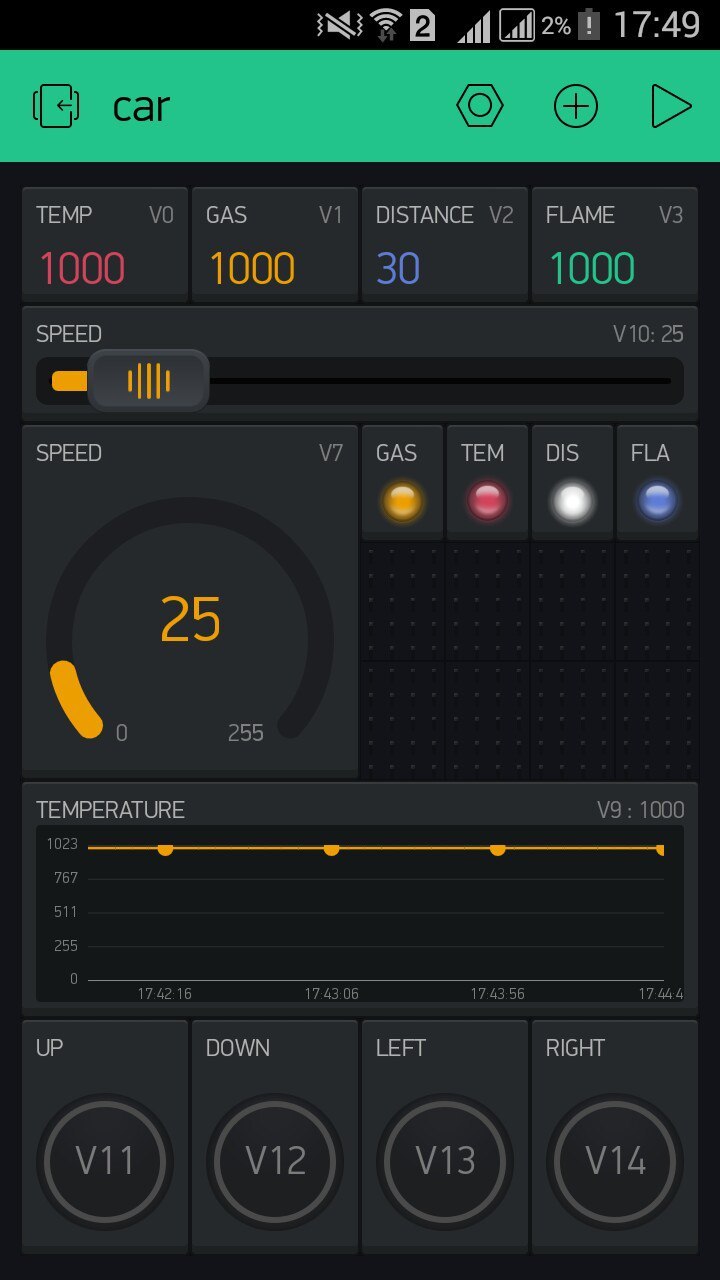Open project settings nut icon
This screenshot has height=1280, width=720.
(480, 106)
